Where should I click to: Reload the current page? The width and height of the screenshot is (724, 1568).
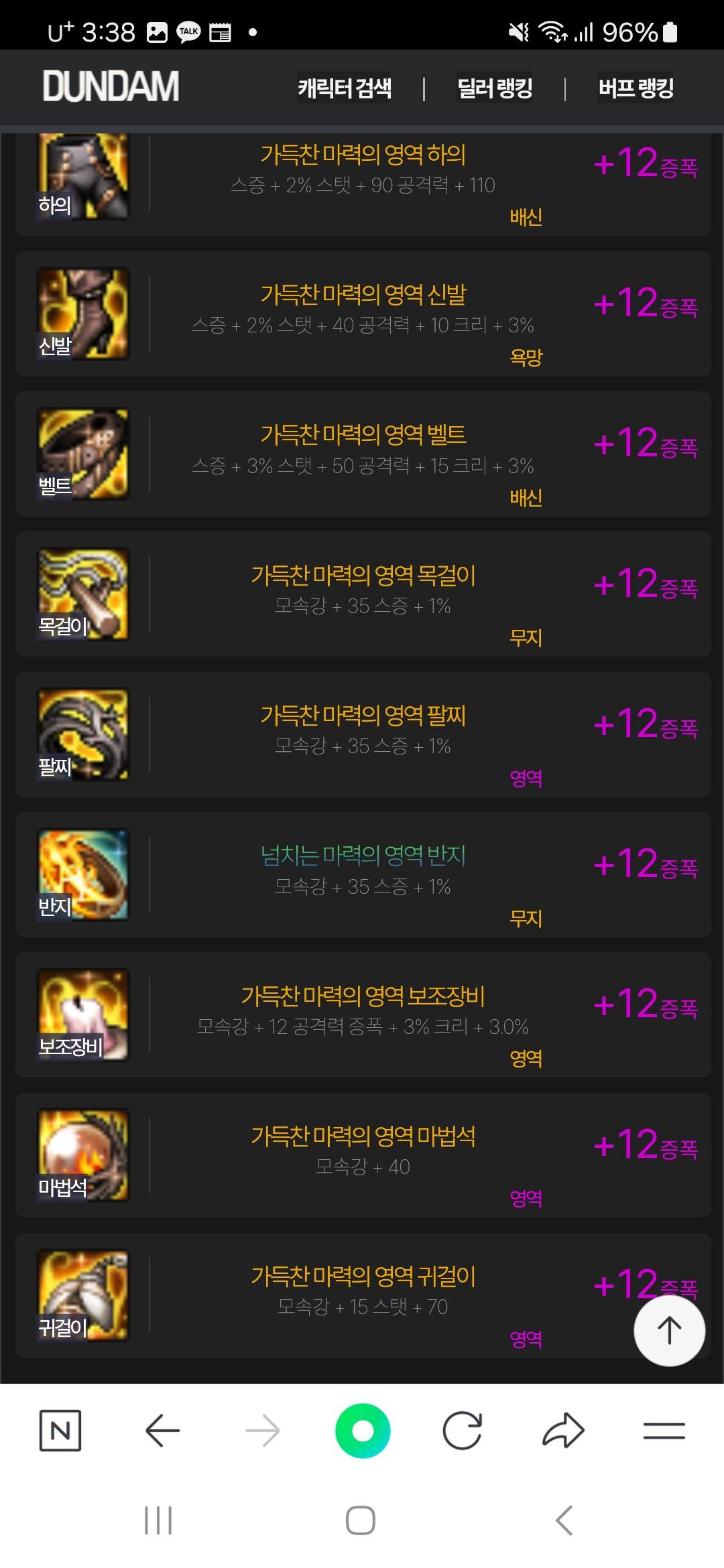(x=463, y=1431)
